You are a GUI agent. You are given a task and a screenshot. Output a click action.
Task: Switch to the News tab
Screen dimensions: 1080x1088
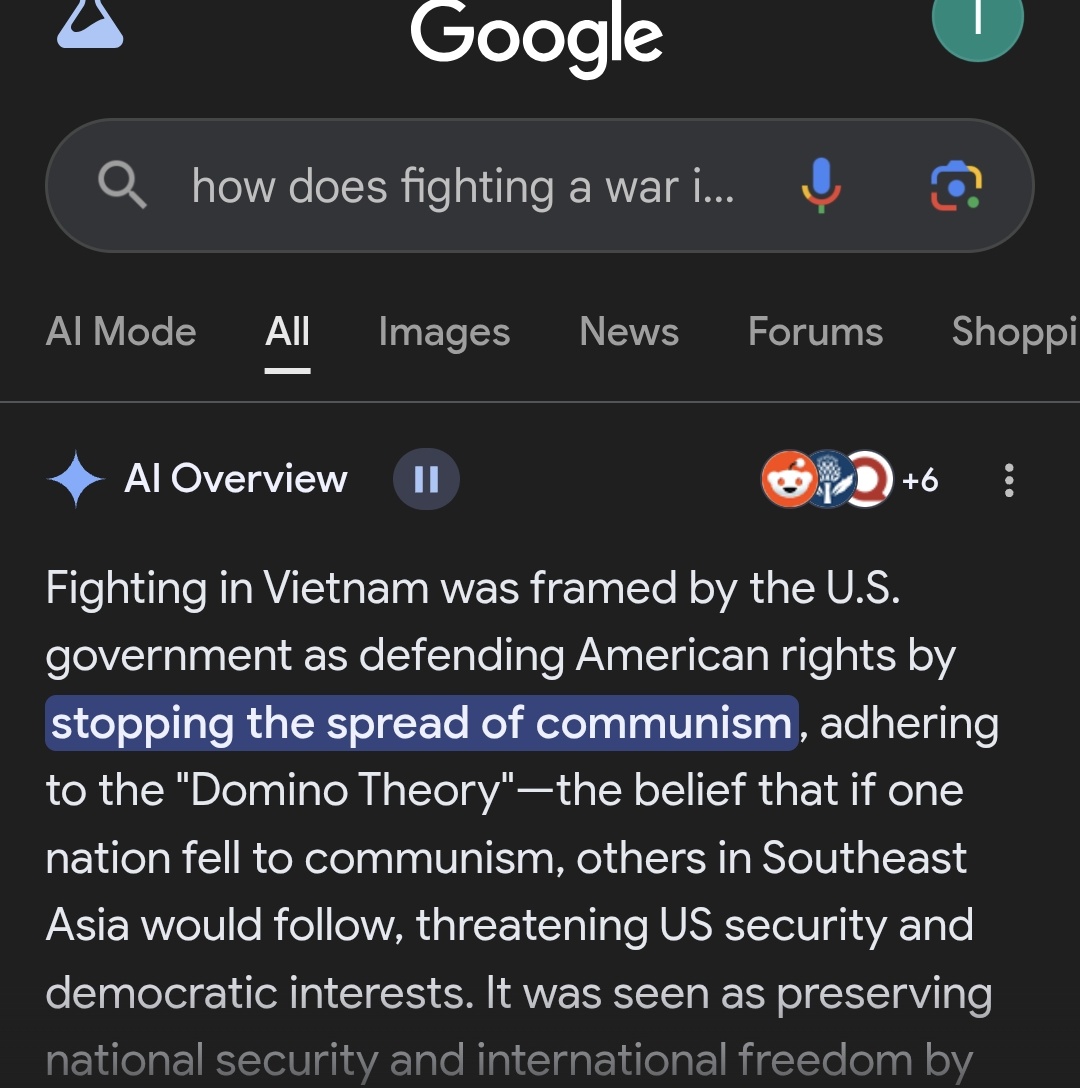[x=629, y=332]
